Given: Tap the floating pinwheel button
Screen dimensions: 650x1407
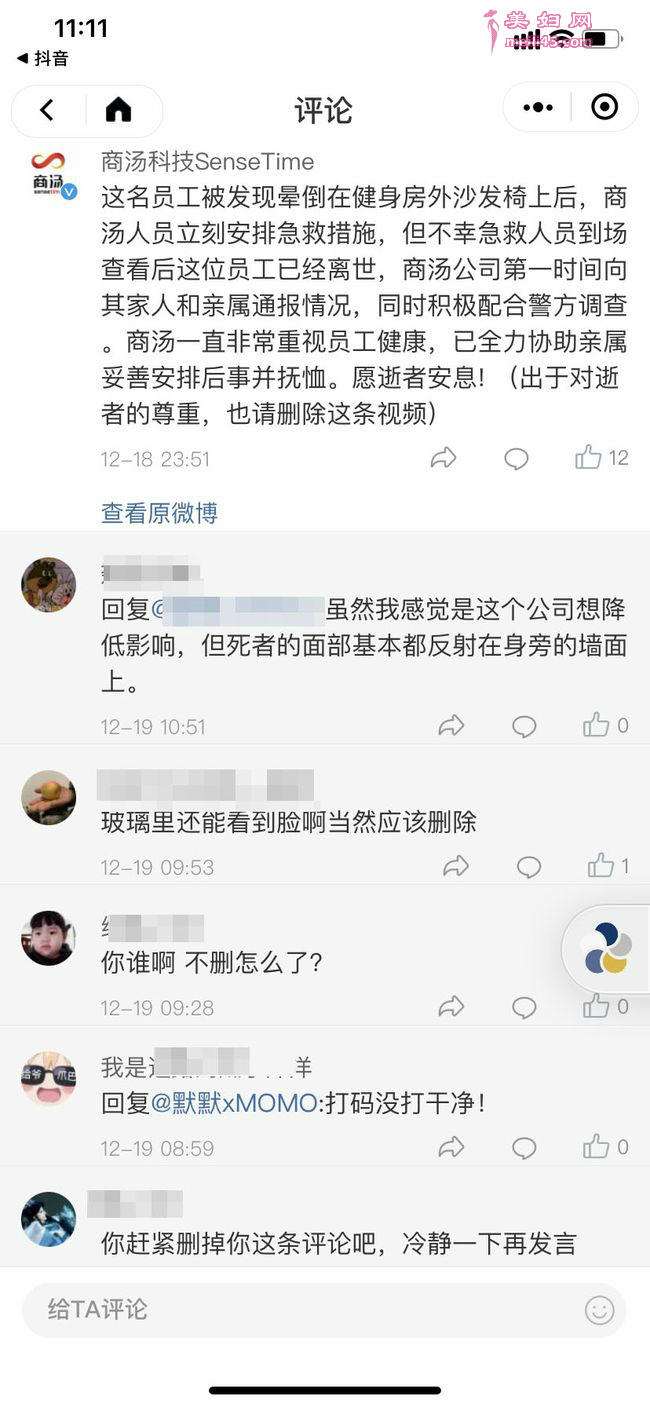Looking at the screenshot, I should tap(607, 948).
